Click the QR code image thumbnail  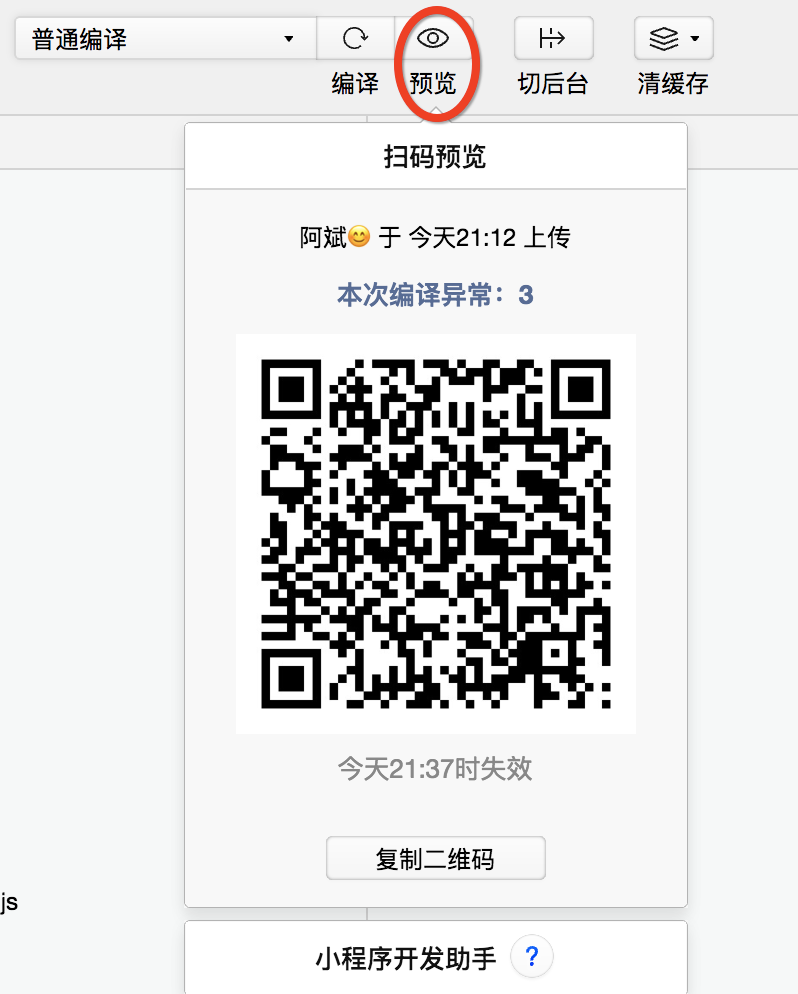[x=436, y=530]
